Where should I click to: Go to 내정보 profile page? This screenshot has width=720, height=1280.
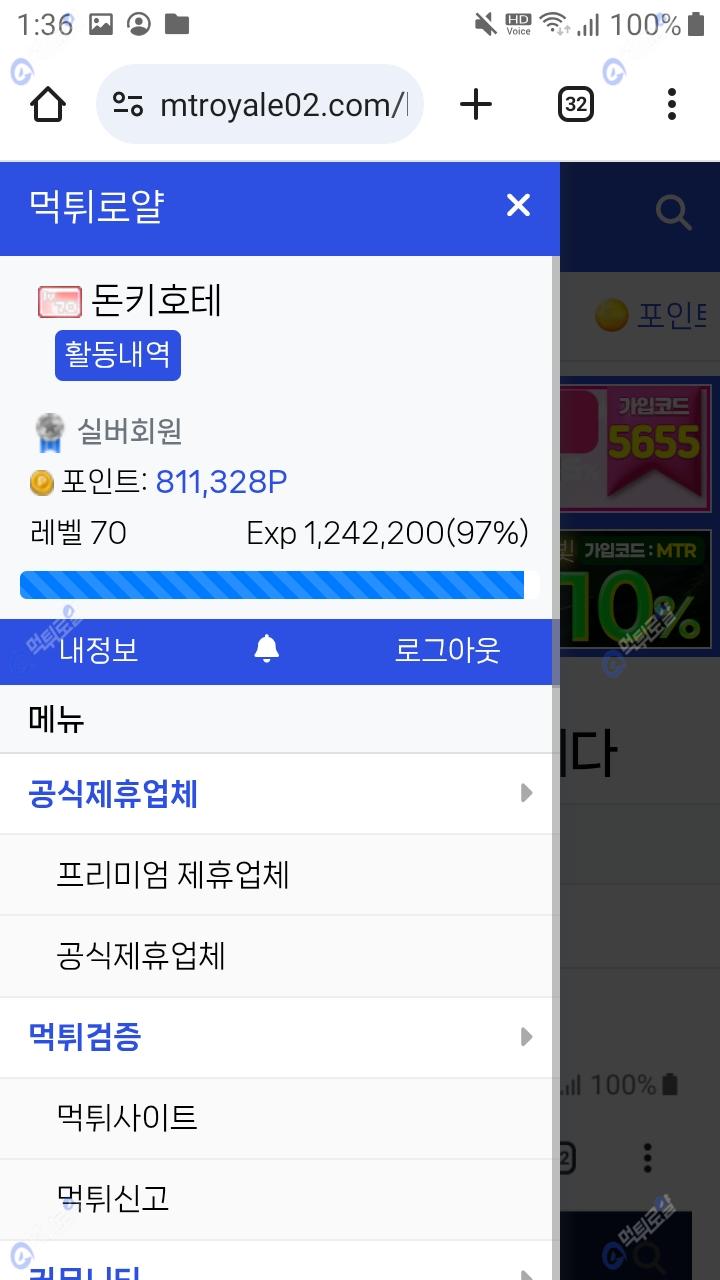[x=98, y=651]
